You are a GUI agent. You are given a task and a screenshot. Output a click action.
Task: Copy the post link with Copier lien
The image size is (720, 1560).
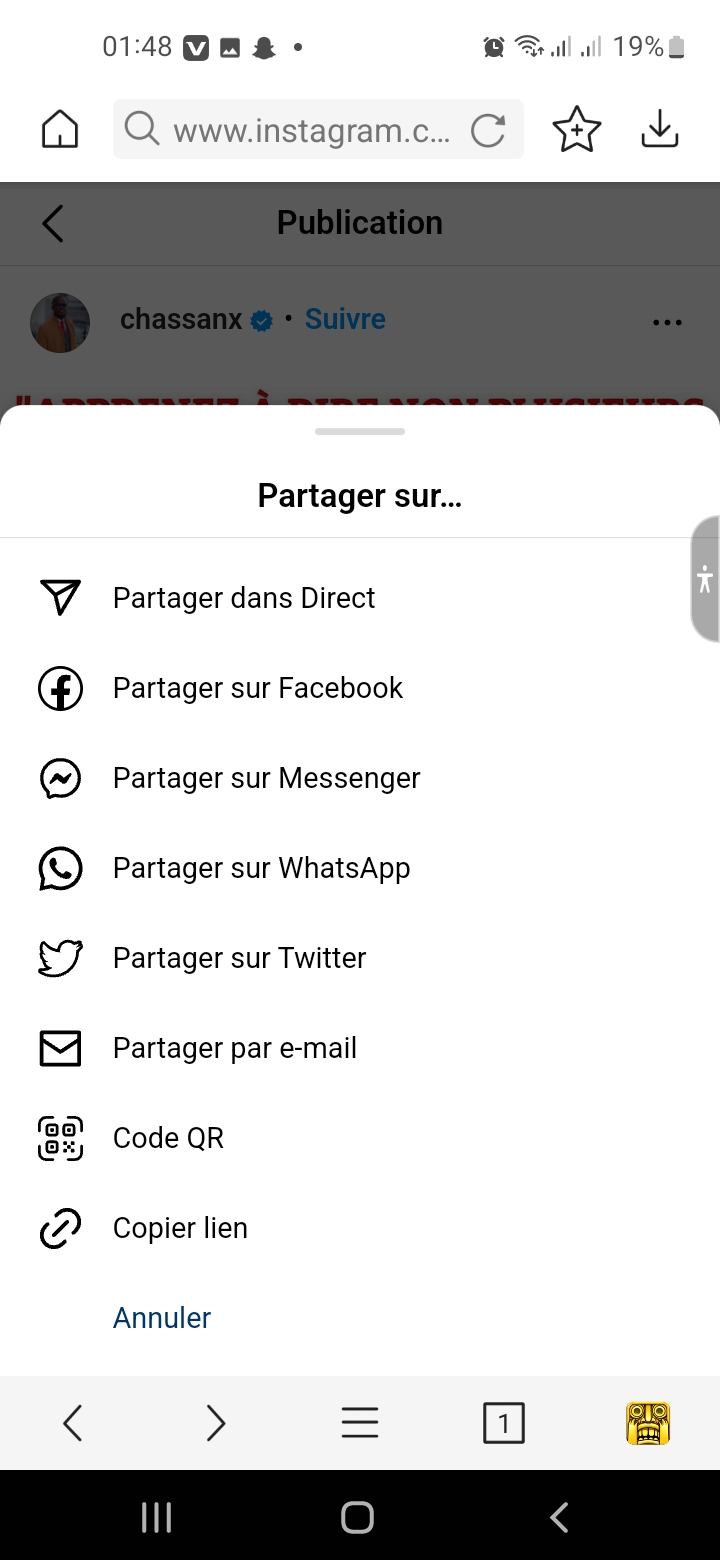pos(180,1228)
